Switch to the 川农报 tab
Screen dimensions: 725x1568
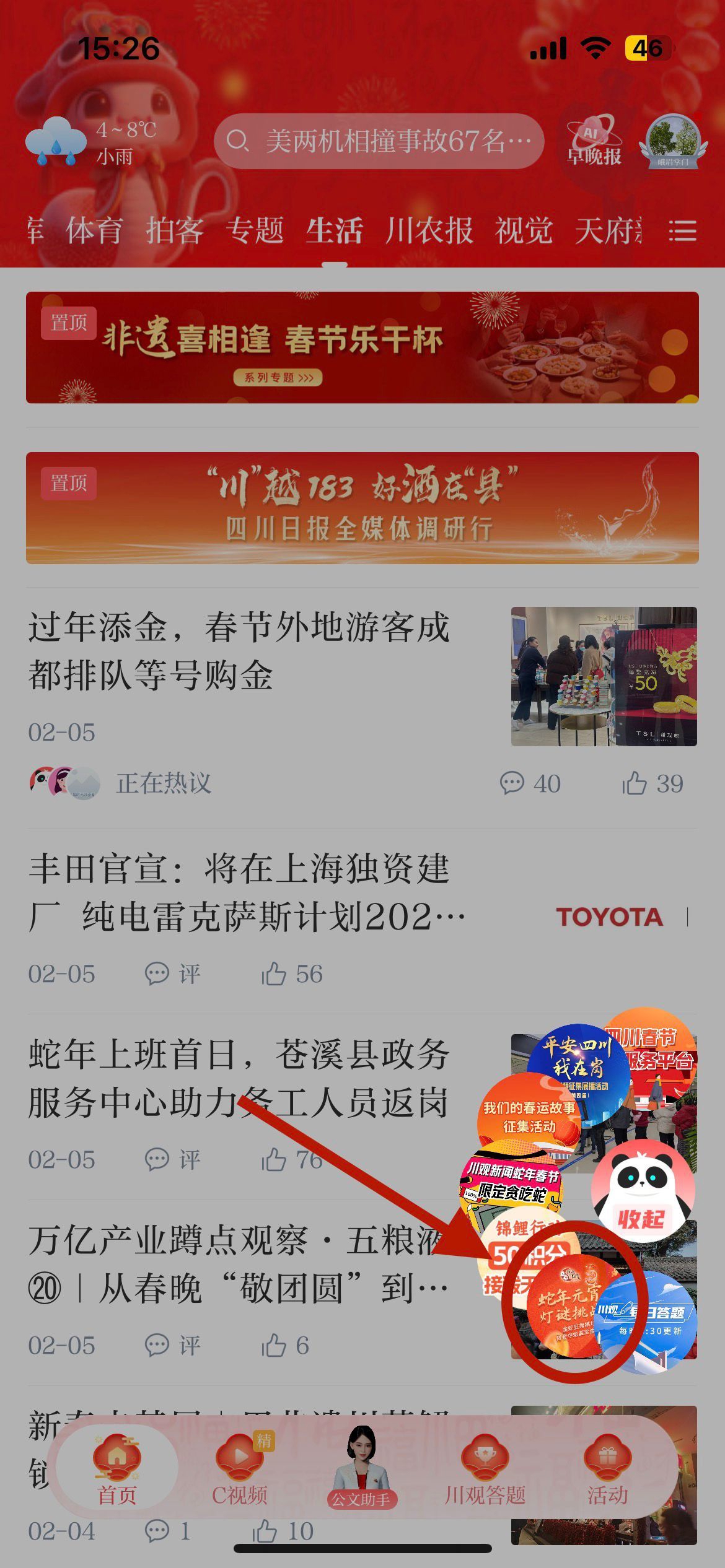coord(429,231)
